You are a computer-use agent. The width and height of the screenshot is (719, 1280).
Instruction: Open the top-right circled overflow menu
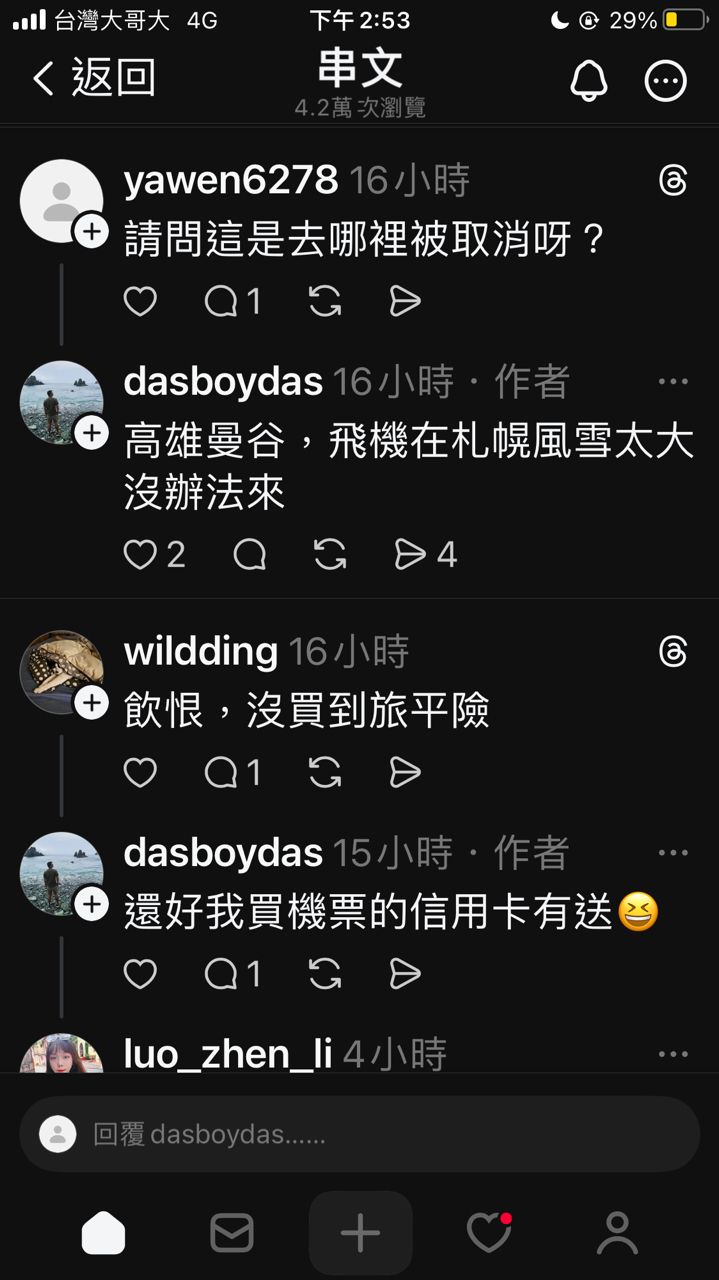pyautogui.click(x=666, y=81)
